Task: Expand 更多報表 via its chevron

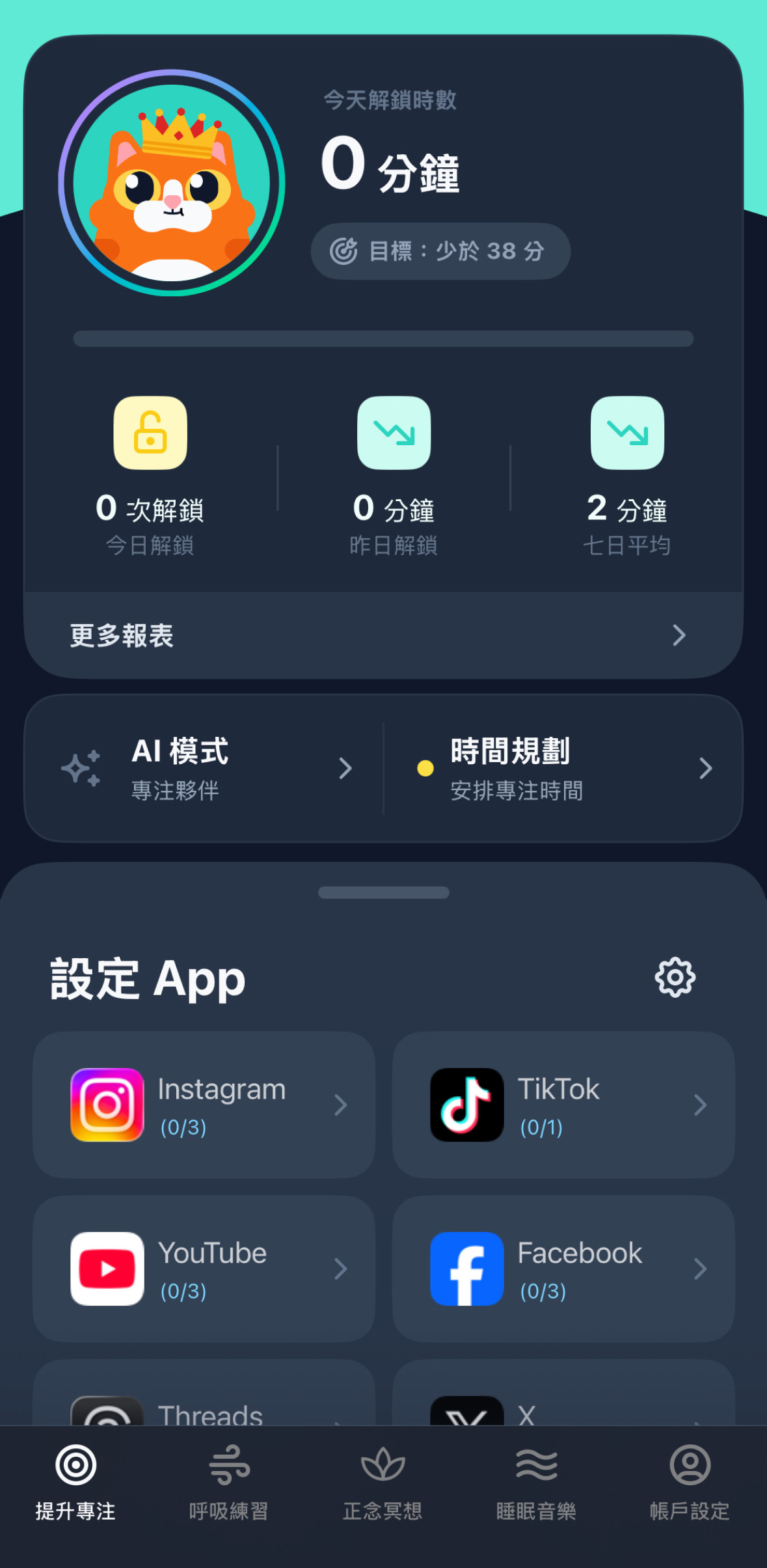Action: 679,635
